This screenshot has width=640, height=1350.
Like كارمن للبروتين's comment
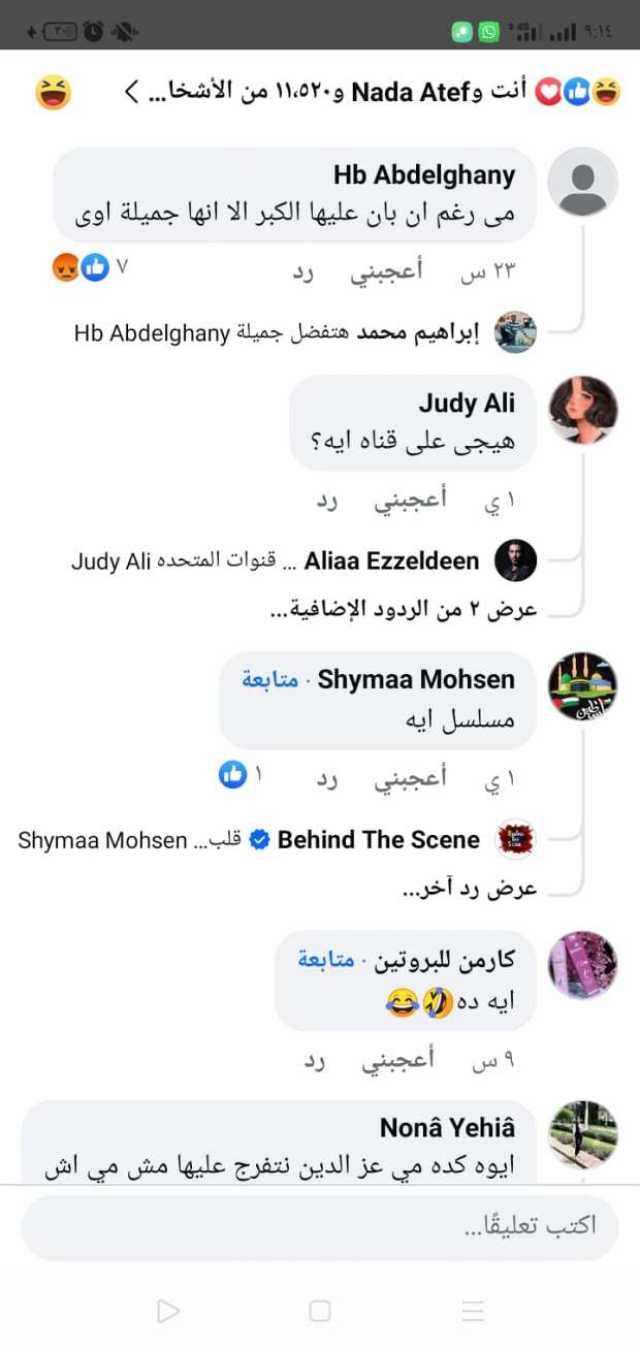pyautogui.click(x=397, y=1060)
